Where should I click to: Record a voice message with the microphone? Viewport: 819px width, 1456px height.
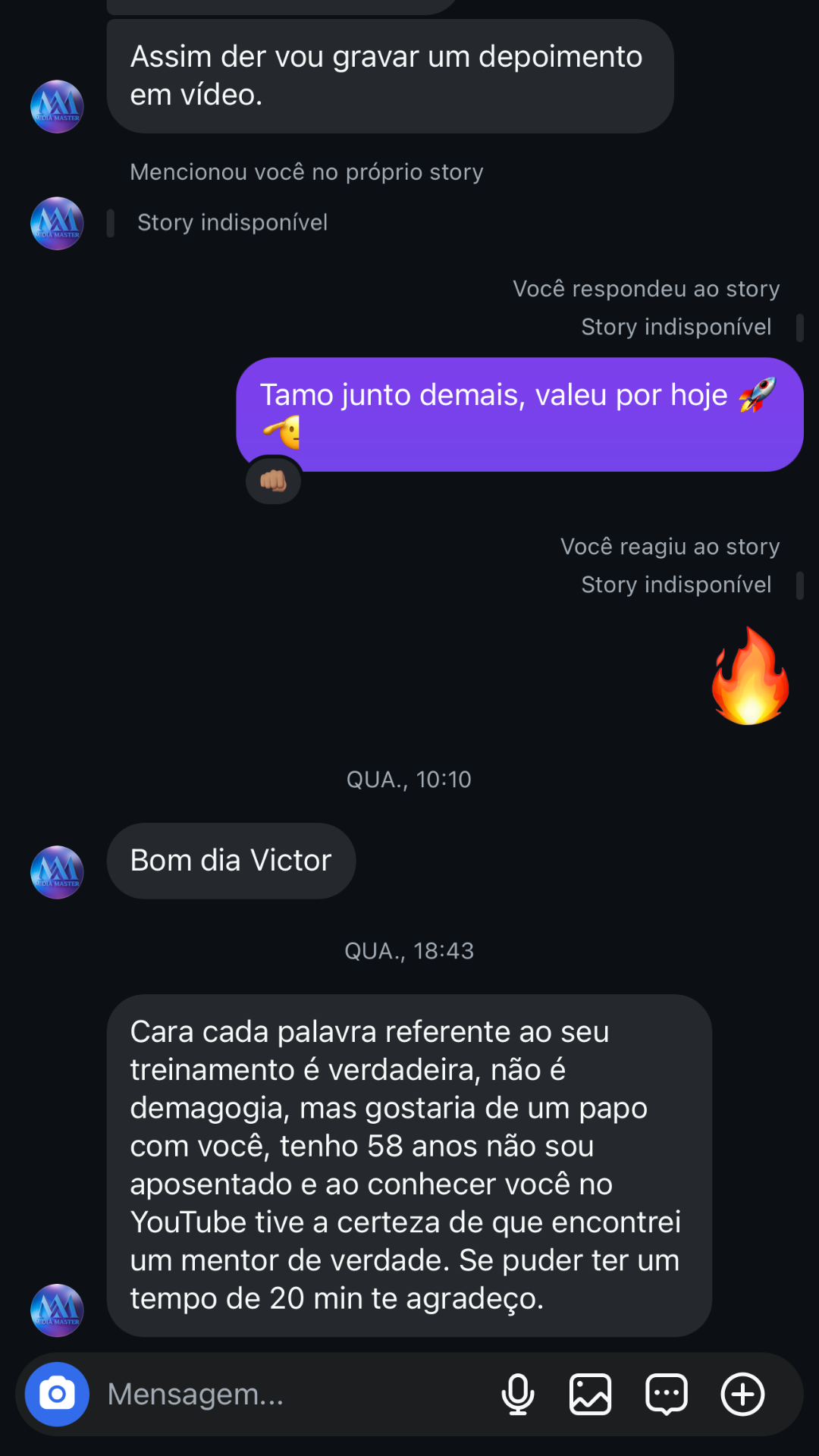pos(518,1394)
